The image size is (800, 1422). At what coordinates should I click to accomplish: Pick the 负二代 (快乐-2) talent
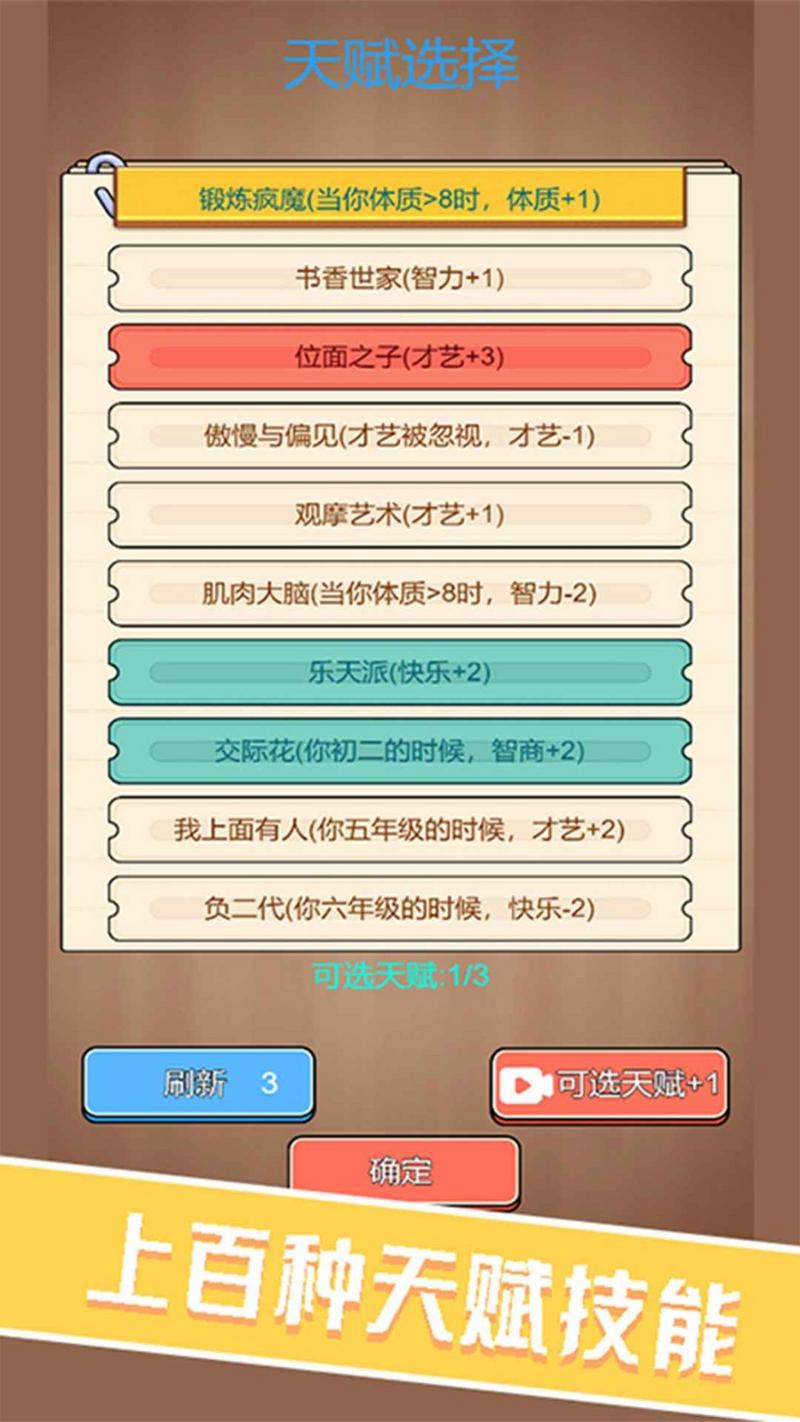[x=398, y=906]
